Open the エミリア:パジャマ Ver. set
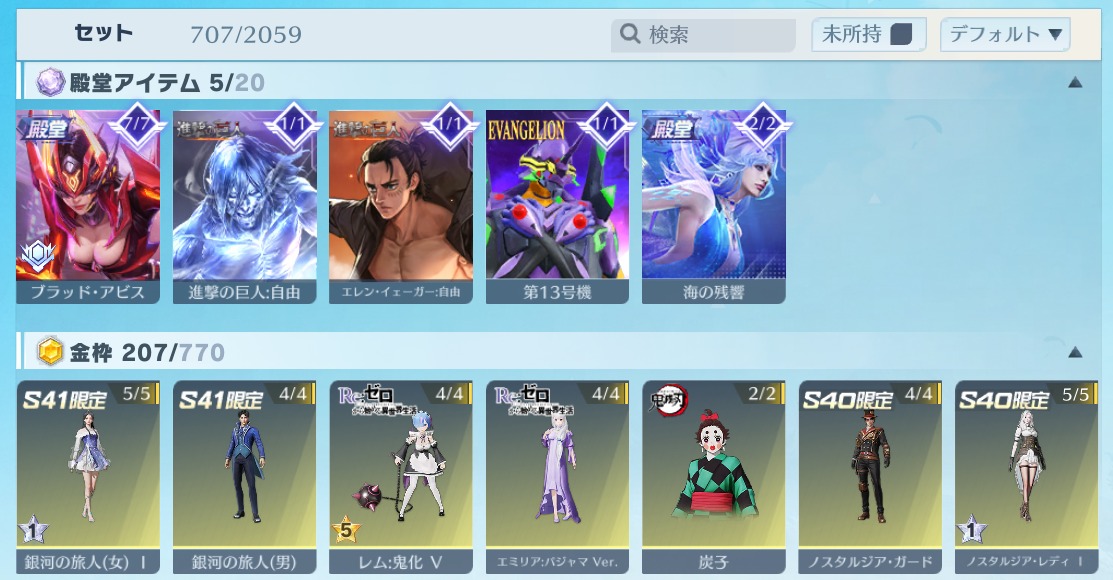 click(557, 475)
